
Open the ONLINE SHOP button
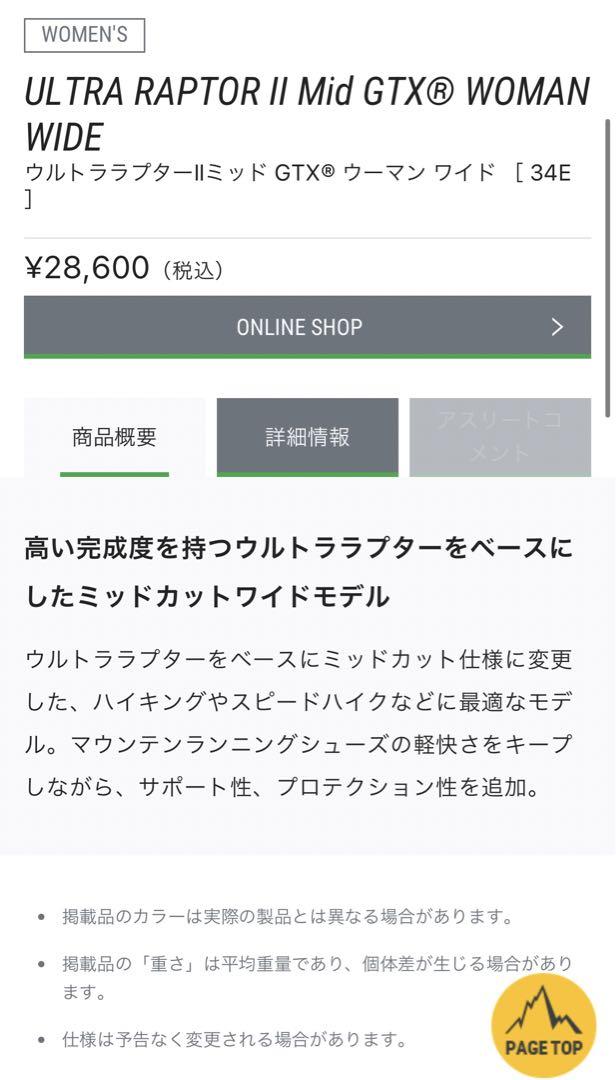click(x=307, y=326)
